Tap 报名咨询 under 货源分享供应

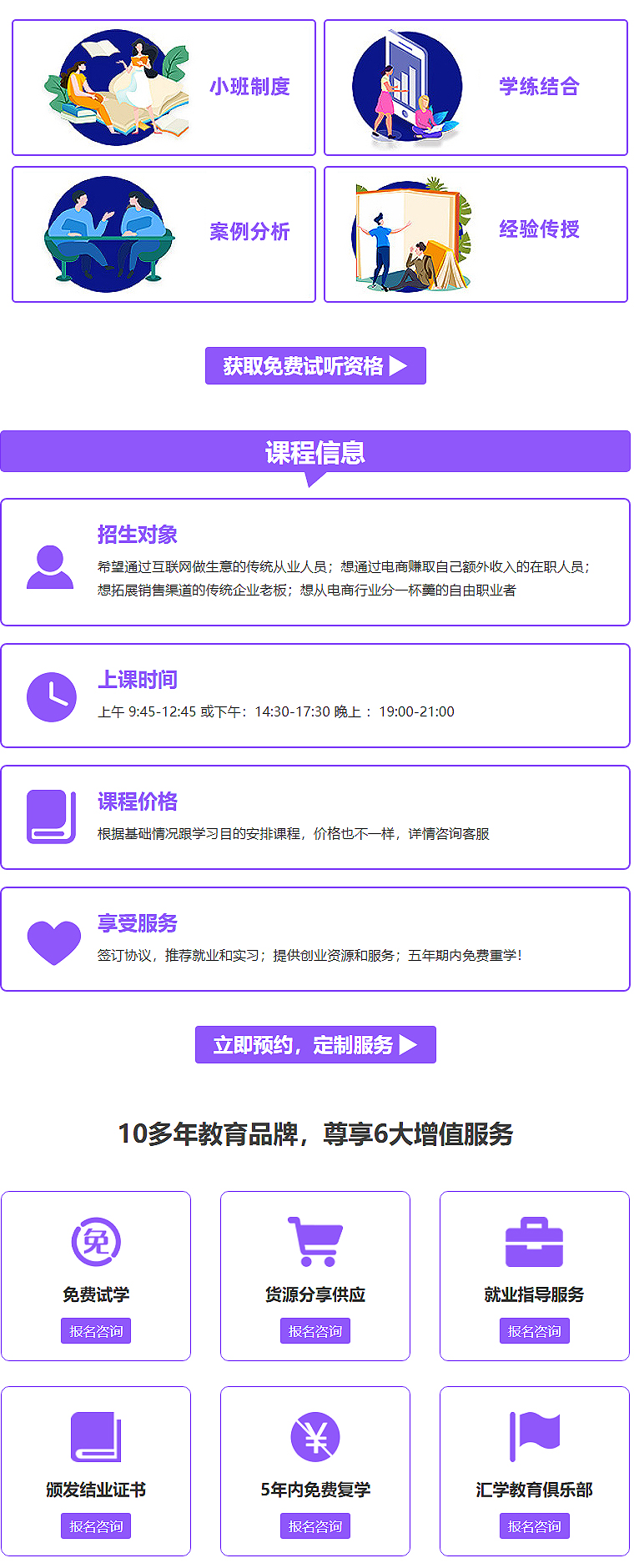pyautogui.click(x=315, y=1331)
